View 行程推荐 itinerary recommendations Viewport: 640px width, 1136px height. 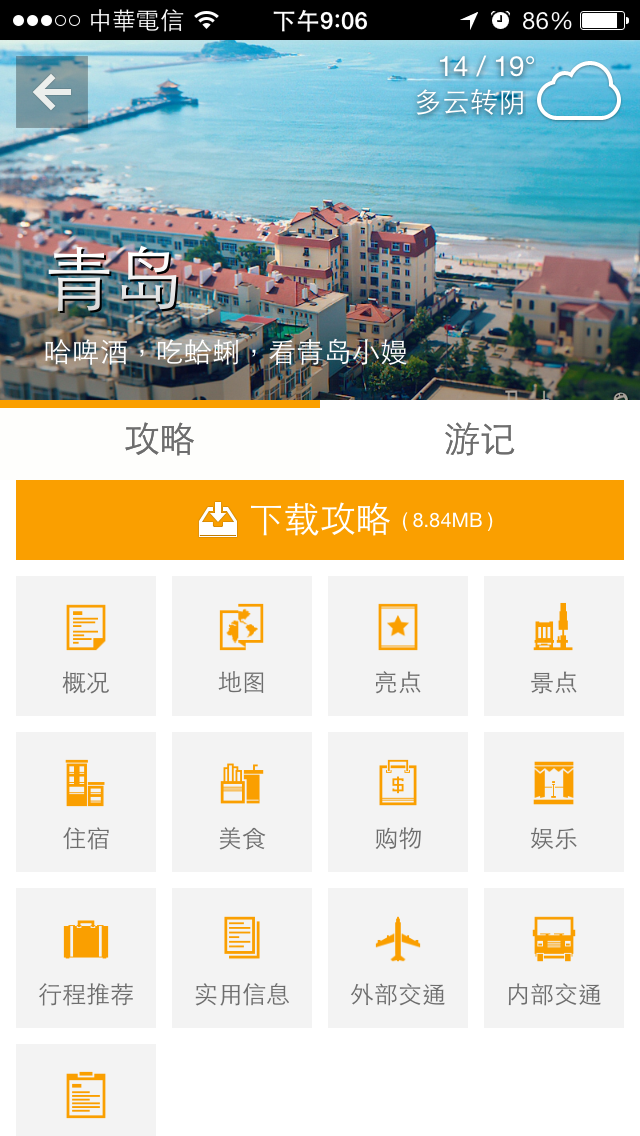click(86, 958)
